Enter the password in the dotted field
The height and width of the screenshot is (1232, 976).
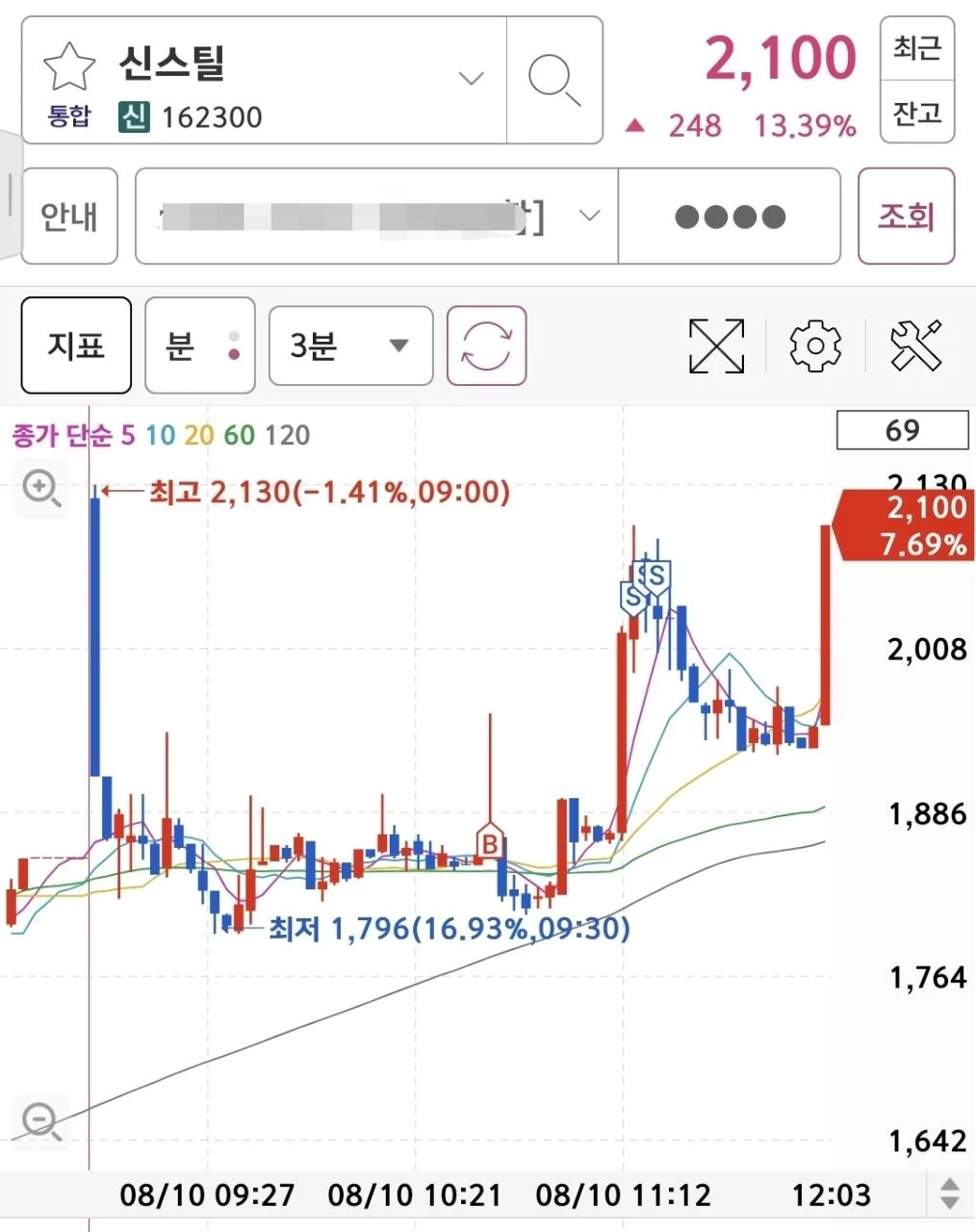pyautogui.click(x=730, y=217)
